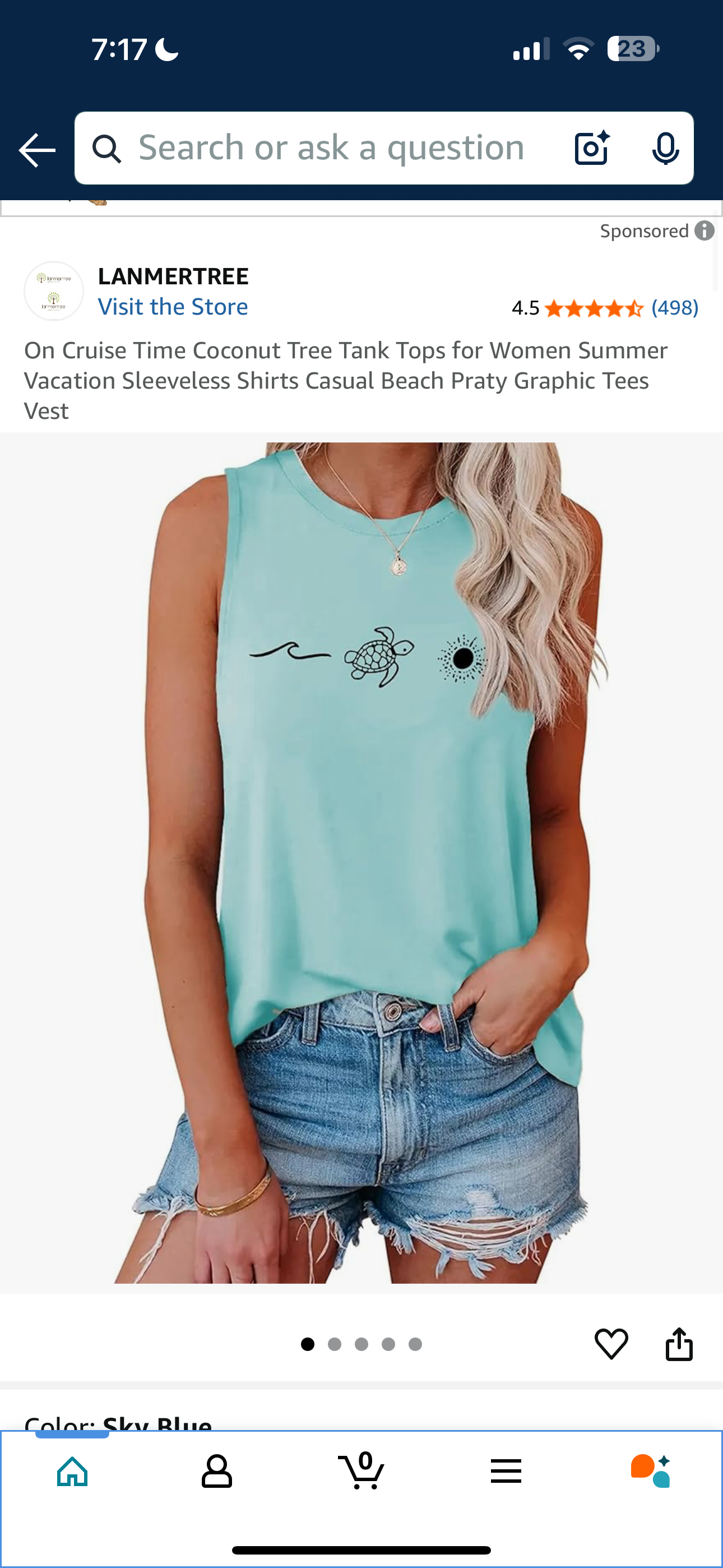Open camera lens search

[x=591, y=148]
